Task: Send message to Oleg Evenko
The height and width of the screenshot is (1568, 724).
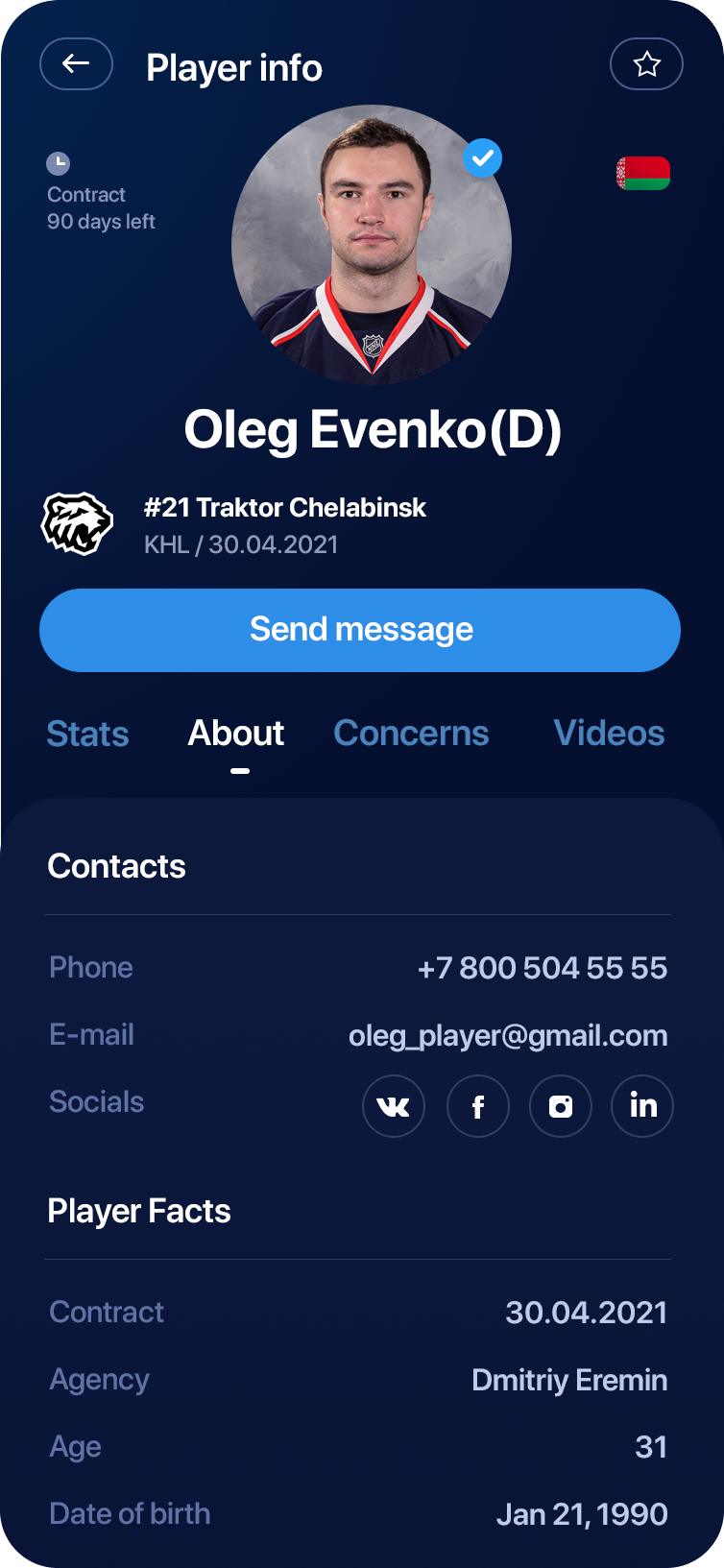Action: (360, 630)
